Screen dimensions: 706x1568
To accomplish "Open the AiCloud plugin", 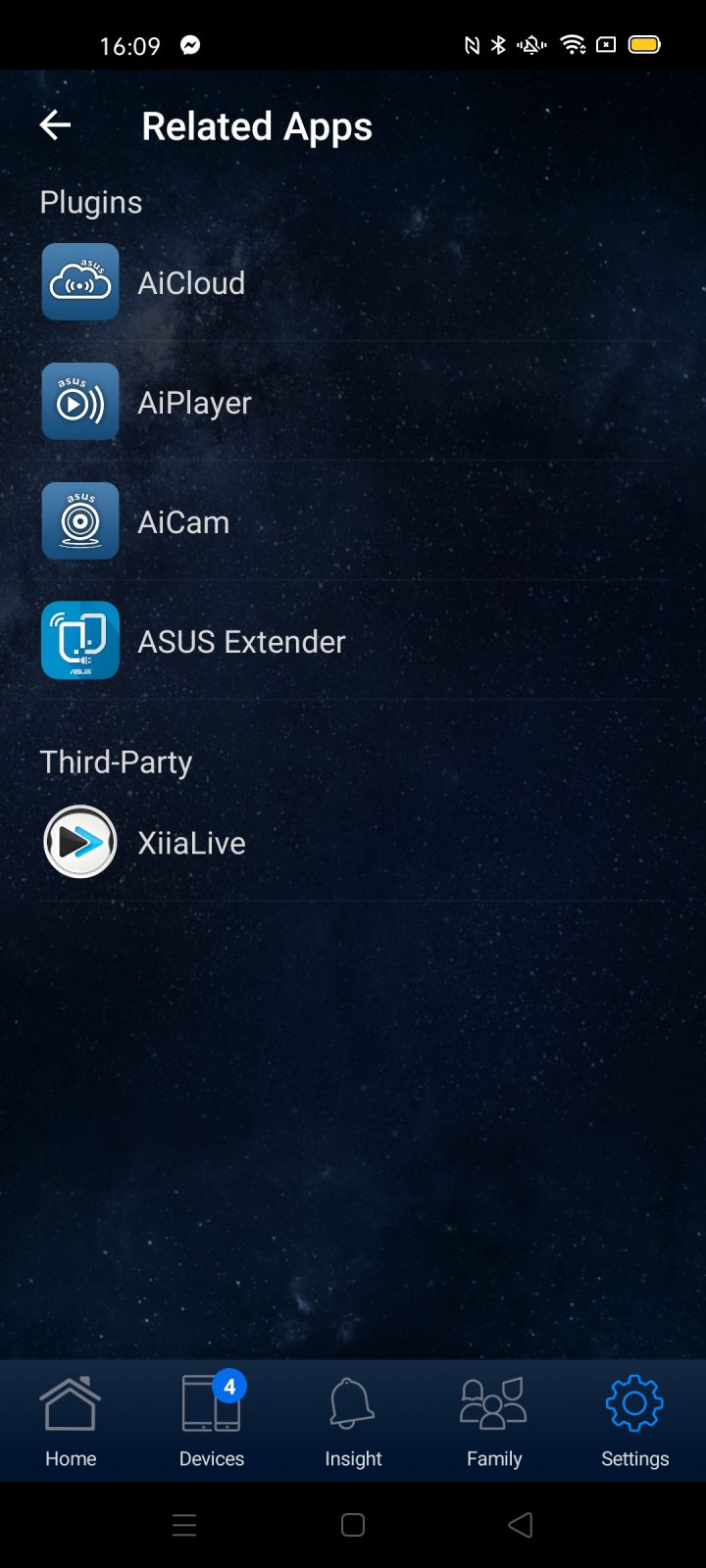I will pyautogui.click(x=353, y=283).
